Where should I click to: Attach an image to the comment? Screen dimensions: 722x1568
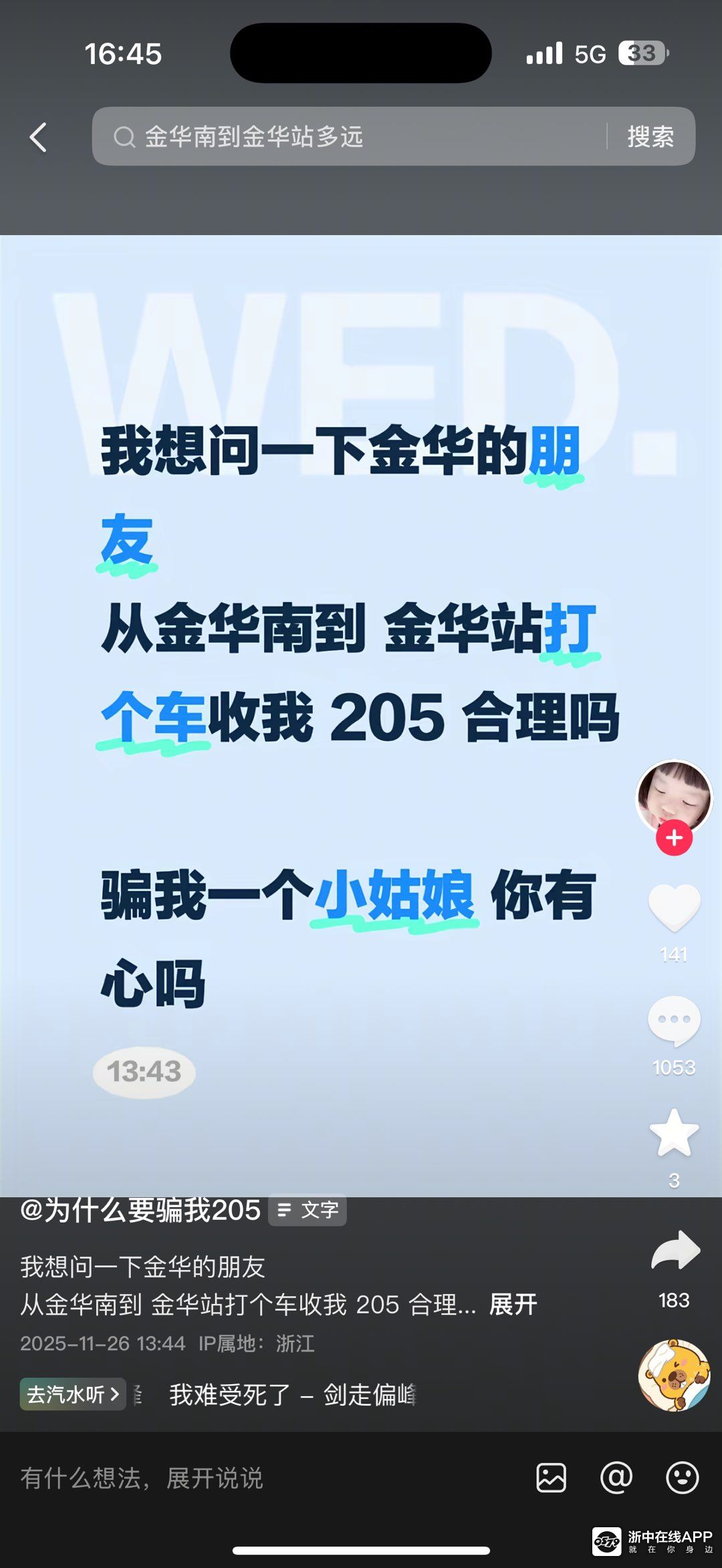551,1478
